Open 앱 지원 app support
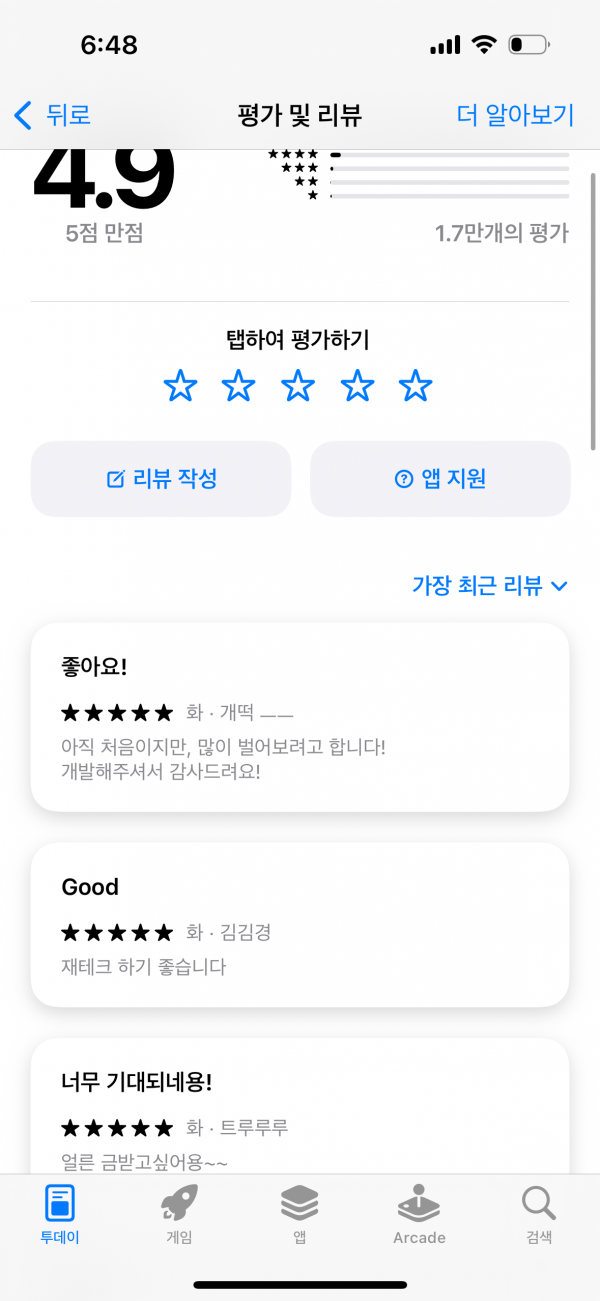600x1301 pixels. coord(440,479)
